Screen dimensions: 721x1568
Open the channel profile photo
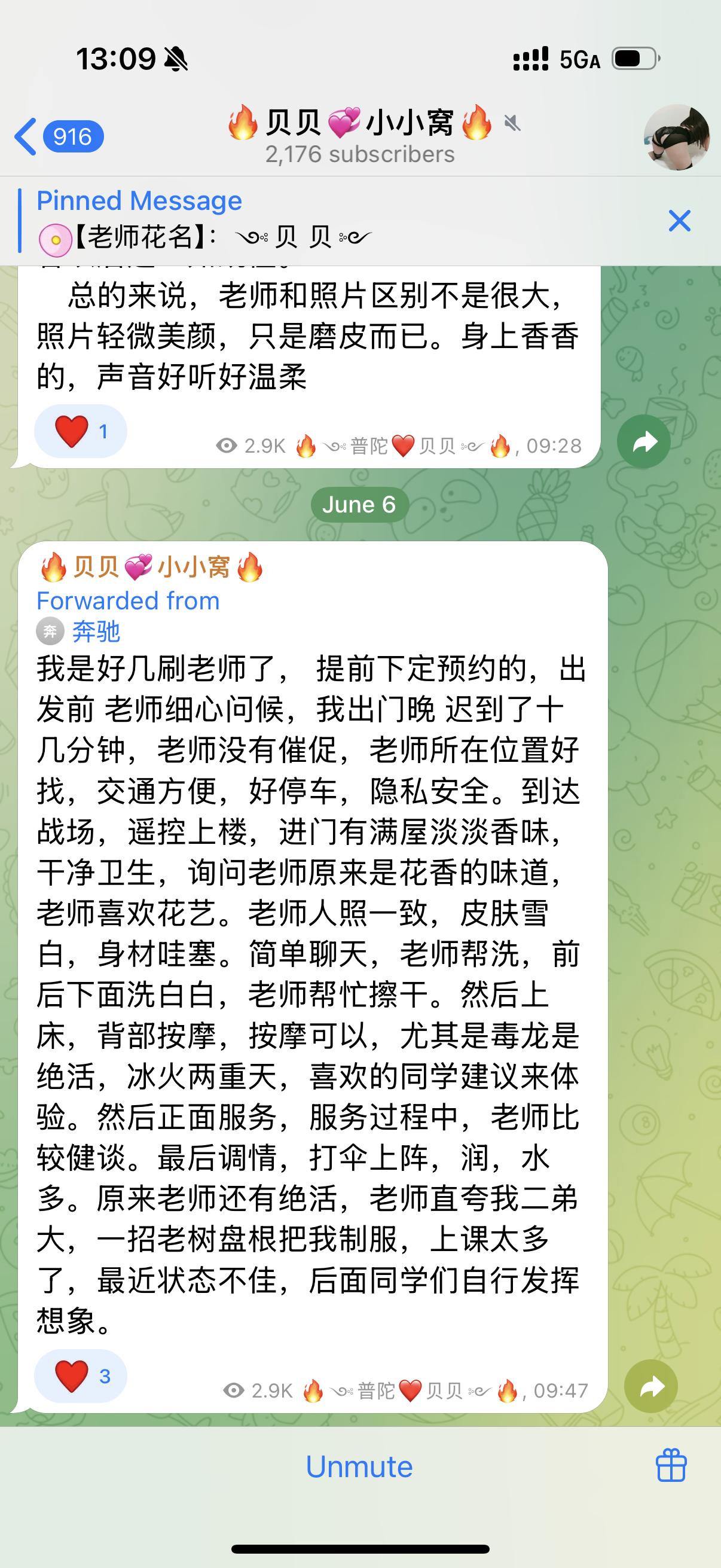677,136
